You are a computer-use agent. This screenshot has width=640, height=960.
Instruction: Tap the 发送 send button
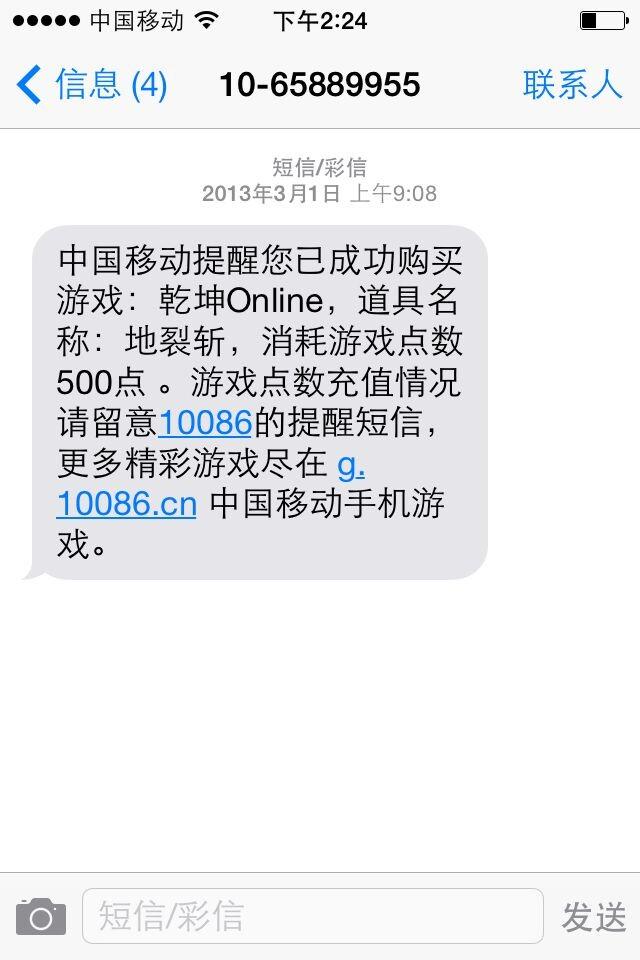[594, 916]
